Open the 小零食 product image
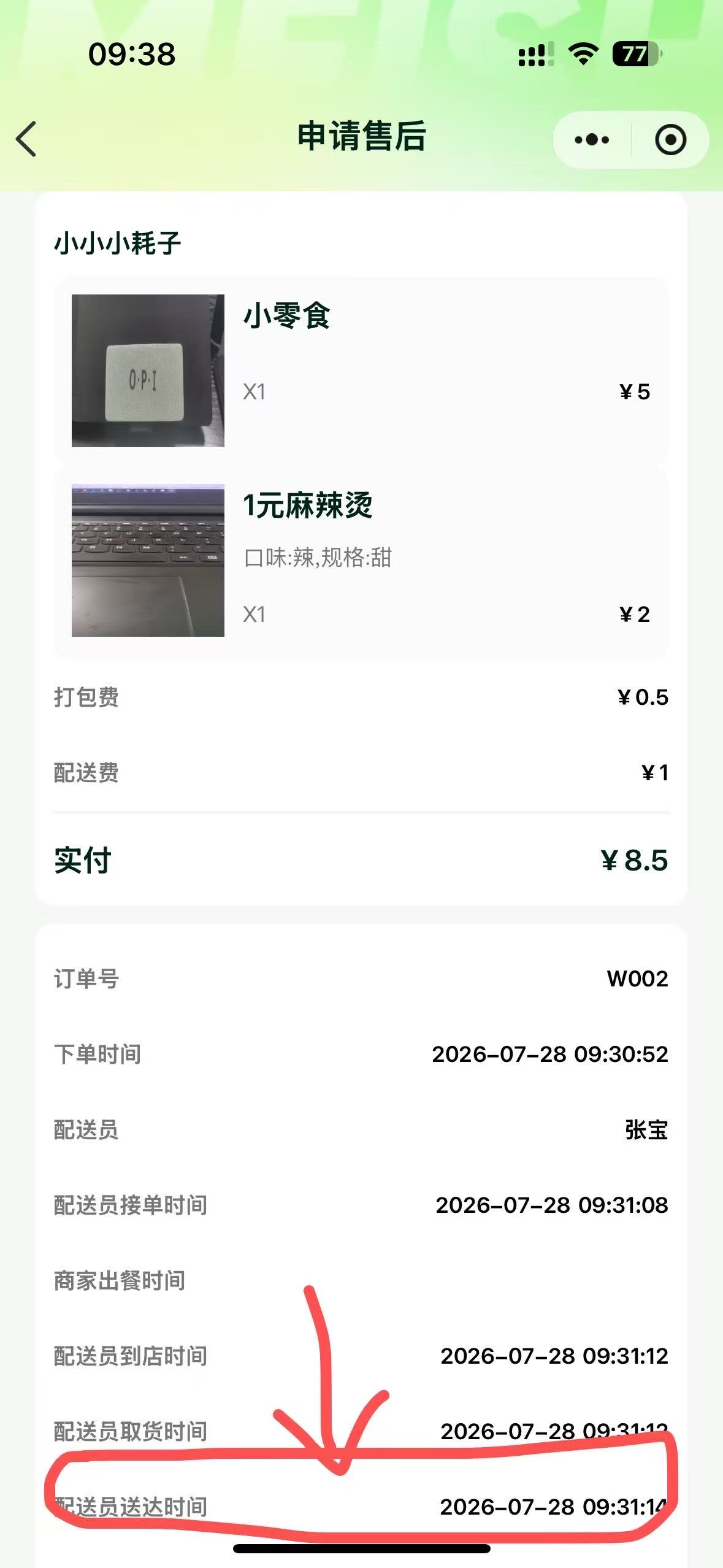 (x=148, y=371)
